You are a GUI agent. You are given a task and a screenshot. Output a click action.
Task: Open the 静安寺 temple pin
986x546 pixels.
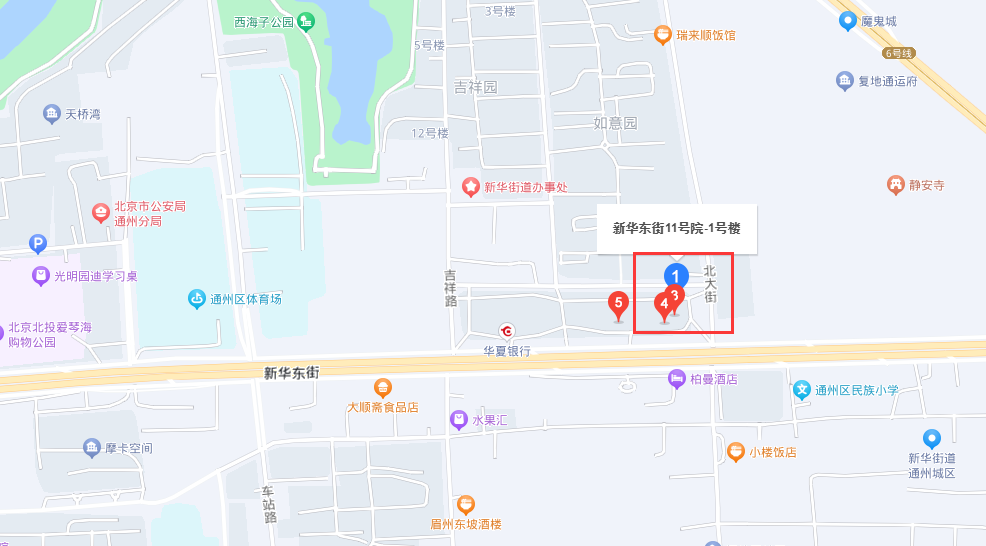(x=895, y=185)
